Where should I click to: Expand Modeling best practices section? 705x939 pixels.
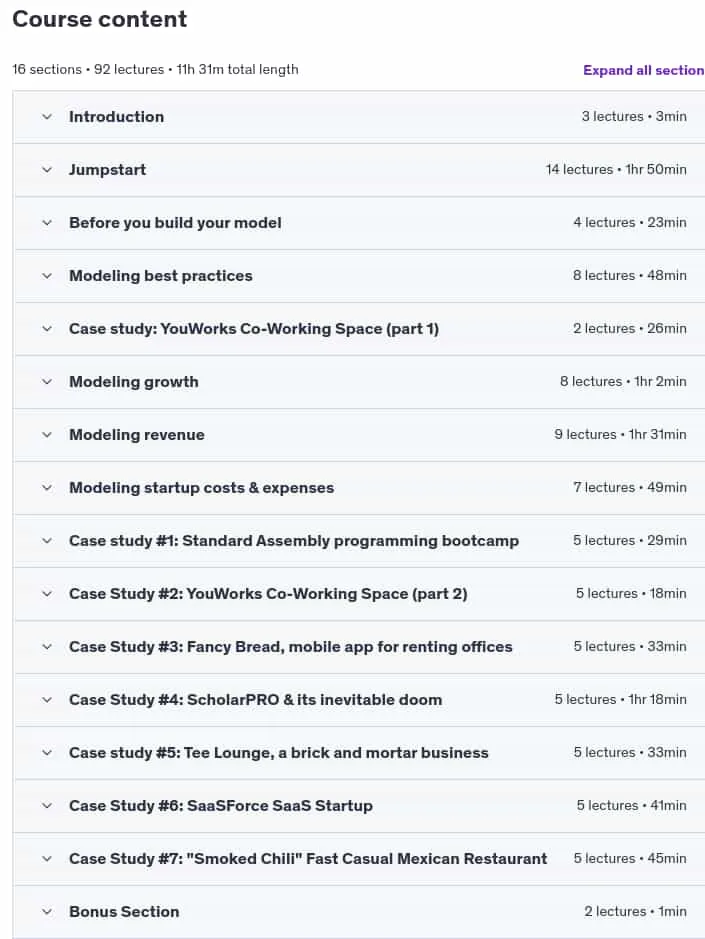[x=359, y=276]
